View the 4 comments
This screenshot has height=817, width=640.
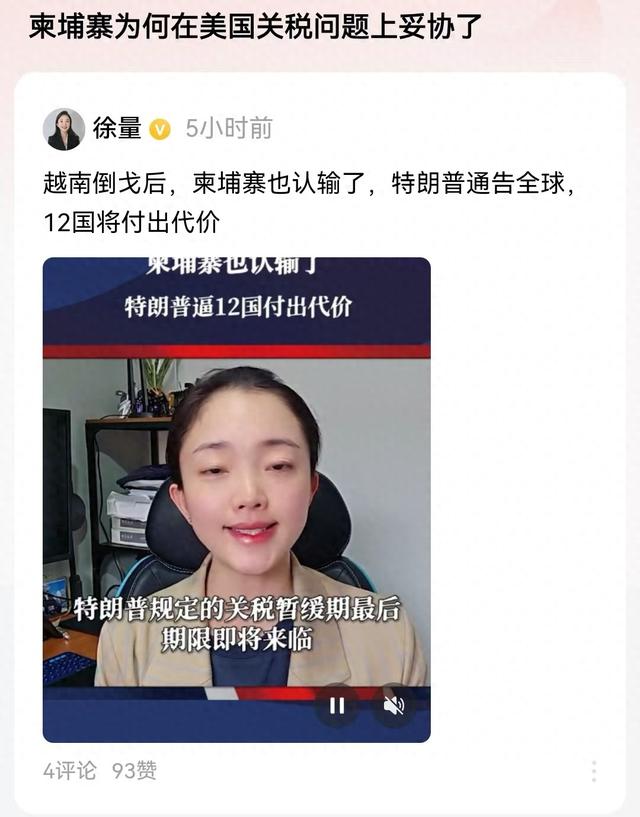pyautogui.click(x=70, y=771)
